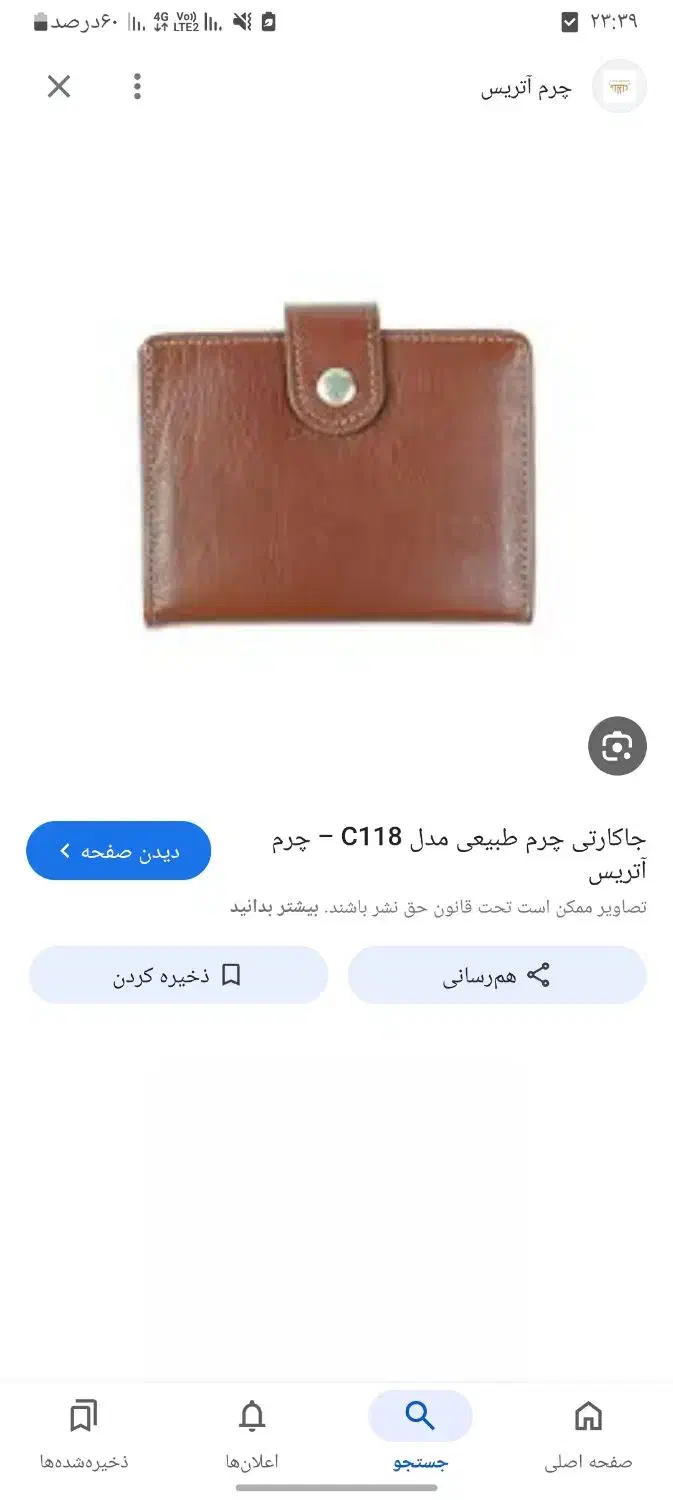673x1500 pixels.
Task: Save image using ذخیره کردن
Action: 178,975
